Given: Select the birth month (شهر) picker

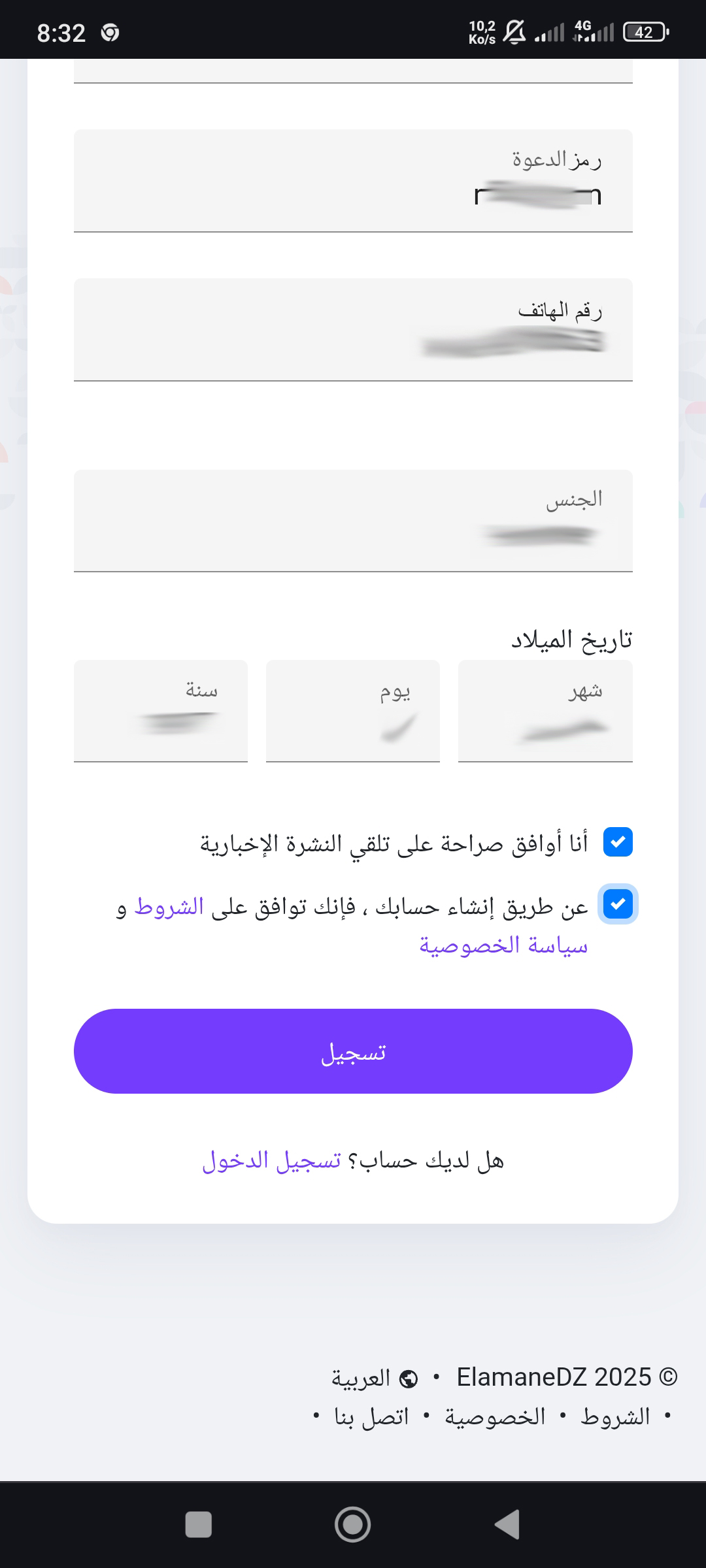Looking at the screenshot, I should [545, 711].
